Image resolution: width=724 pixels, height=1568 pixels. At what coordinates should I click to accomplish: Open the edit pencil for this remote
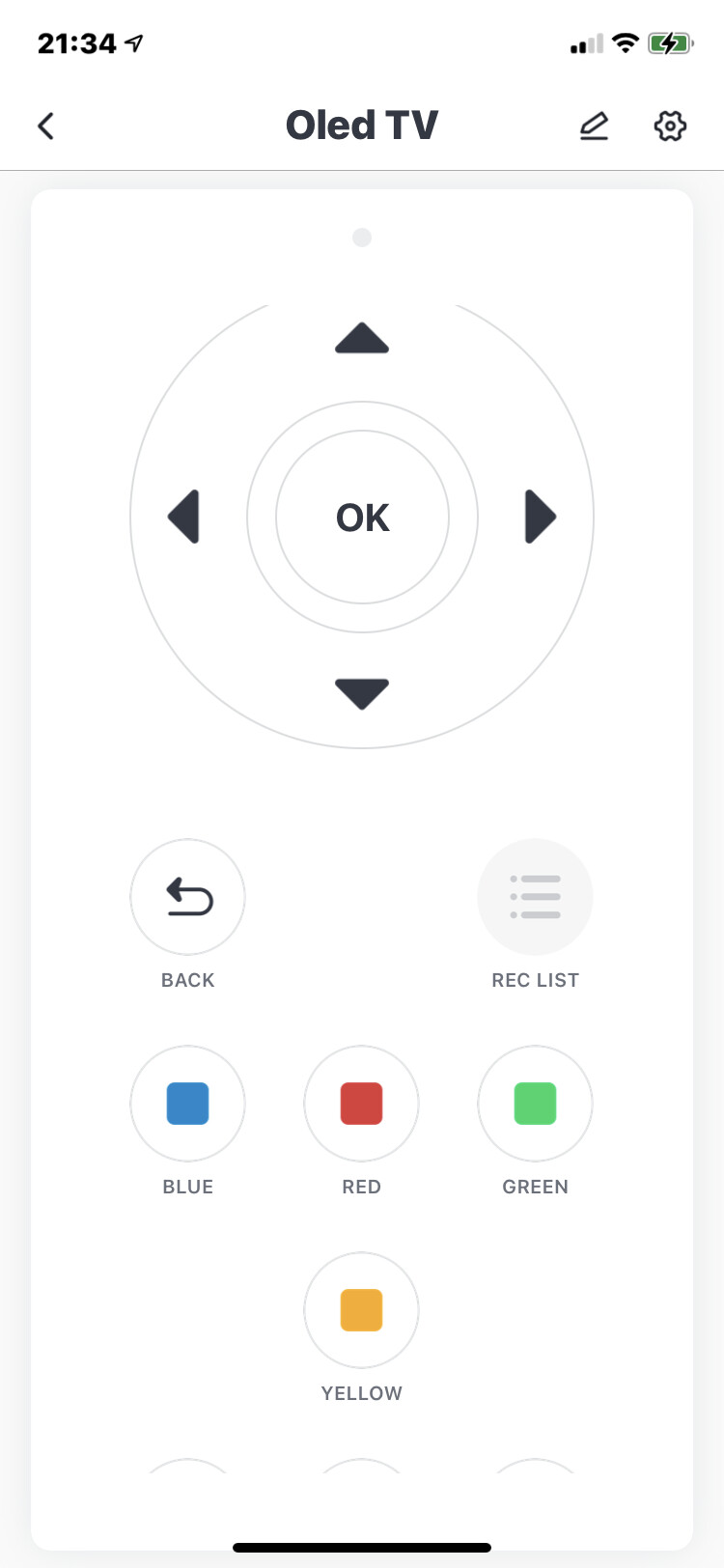(x=594, y=126)
